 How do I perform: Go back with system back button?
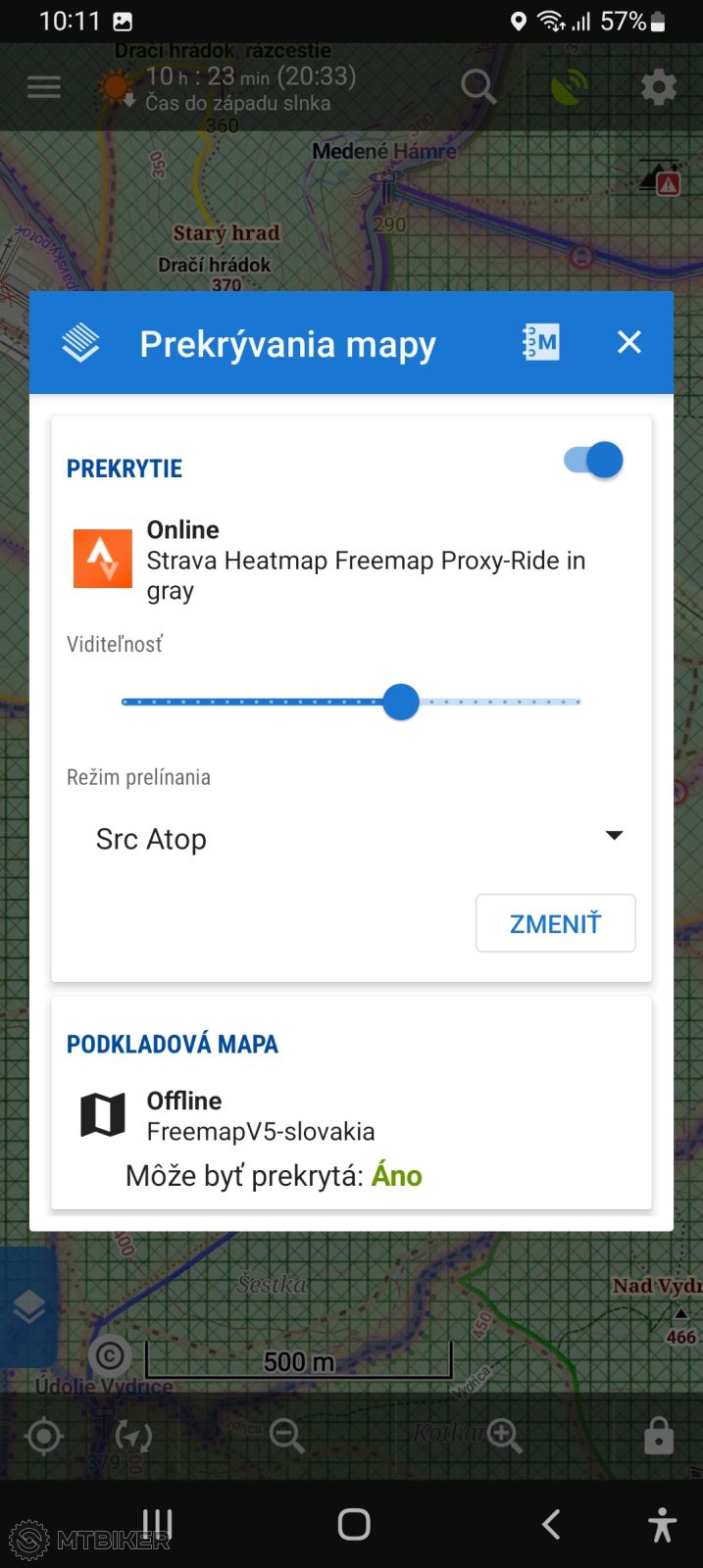pos(551,1524)
